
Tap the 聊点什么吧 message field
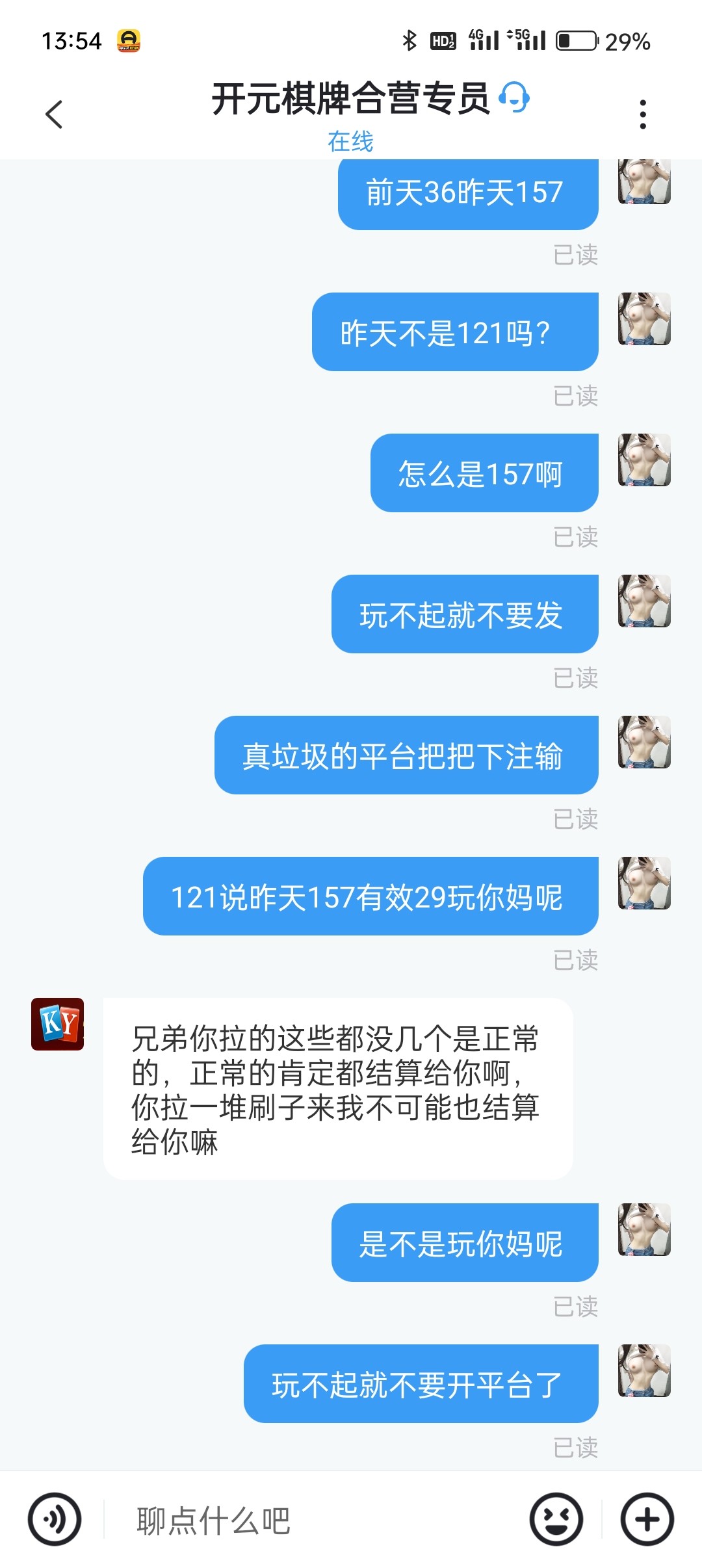tap(312, 1520)
